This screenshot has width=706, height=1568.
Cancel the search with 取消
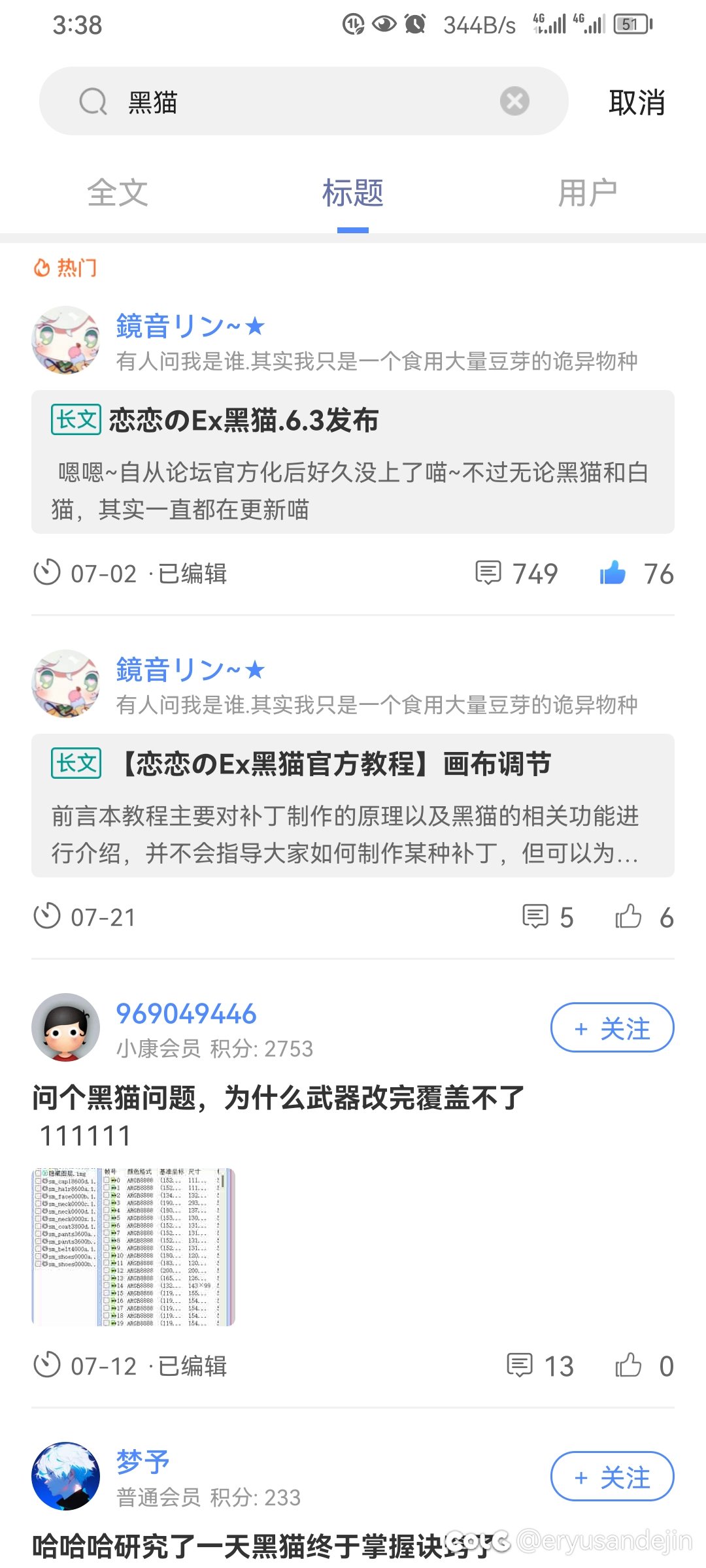tap(636, 103)
